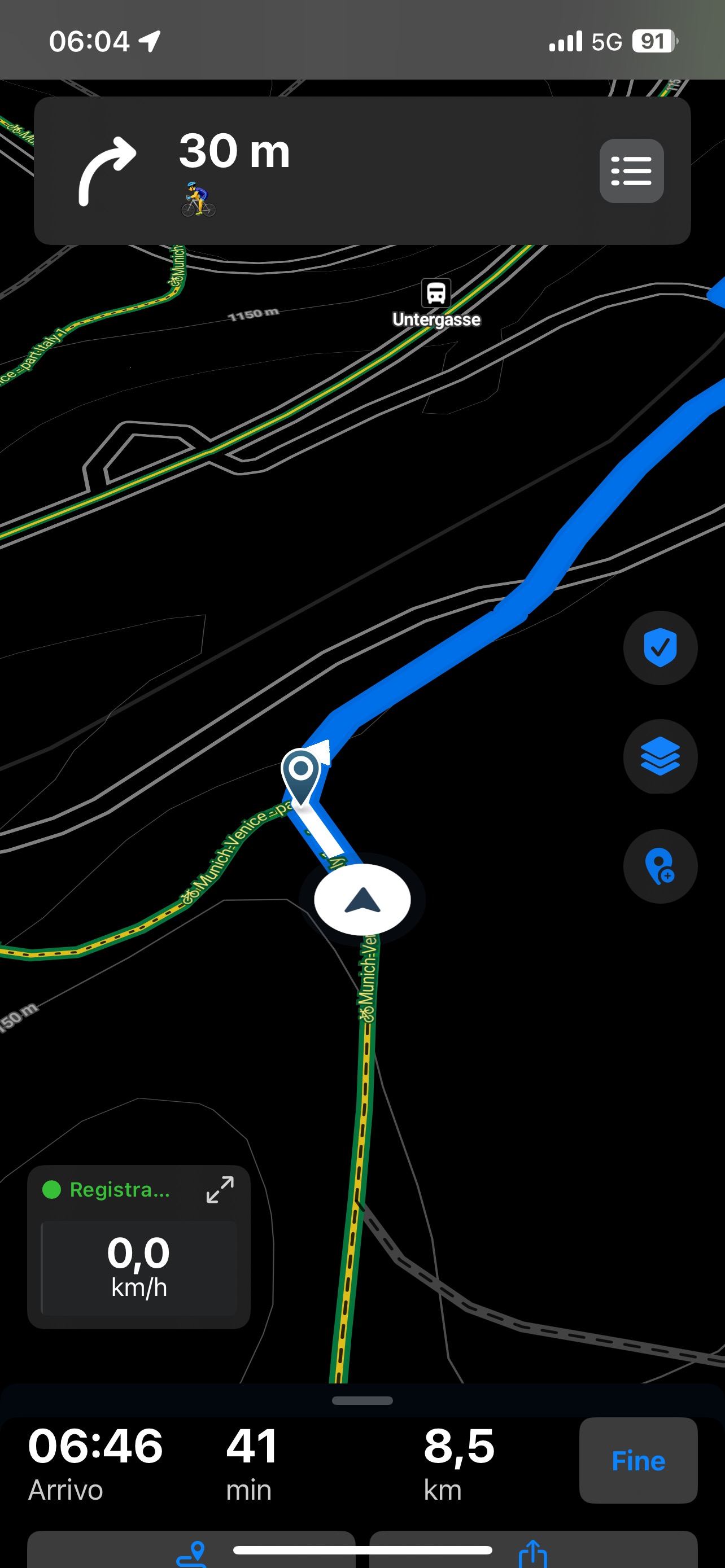End navigation with the Fine button

[637, 1460]
